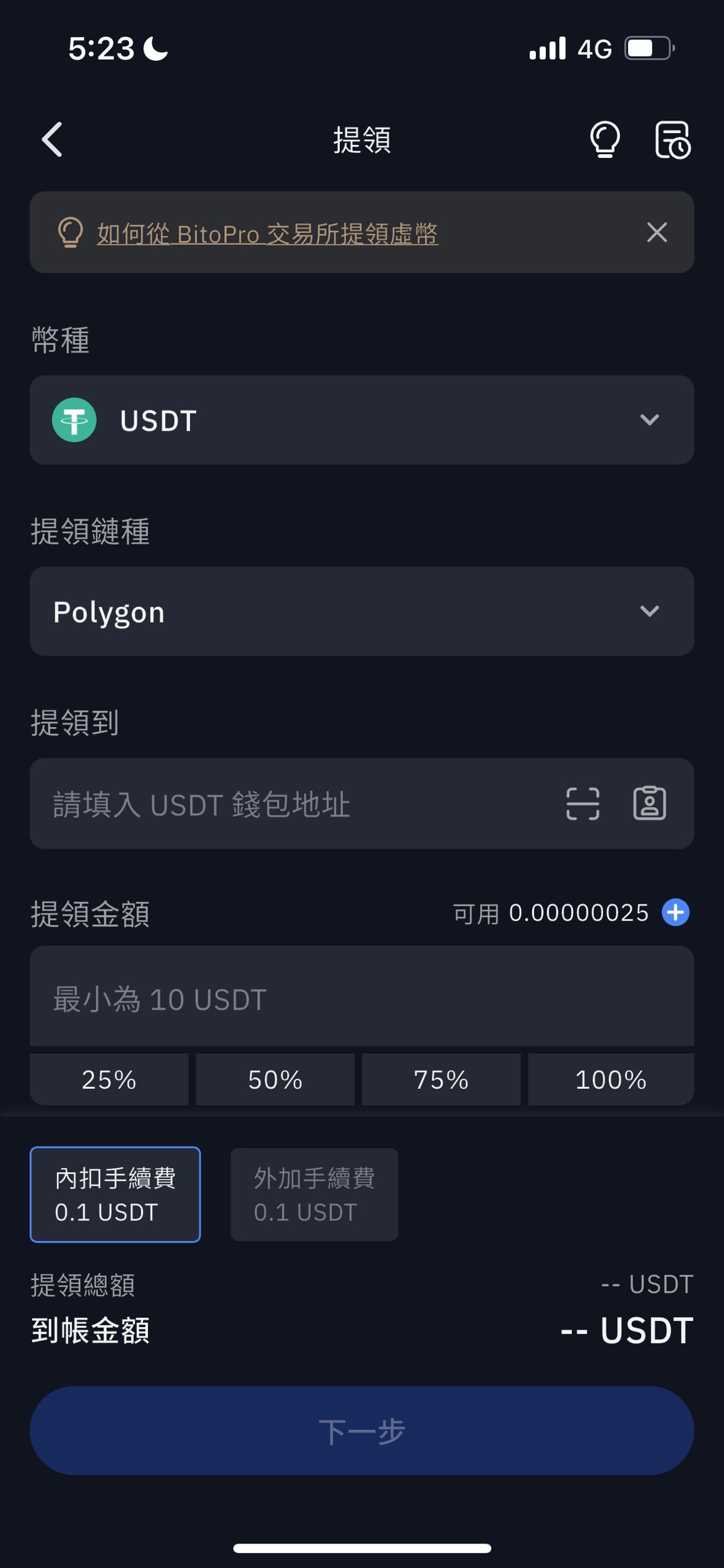Tap the blue plus beside available balance
The image size is (724, 1568).
pos(675,913)
